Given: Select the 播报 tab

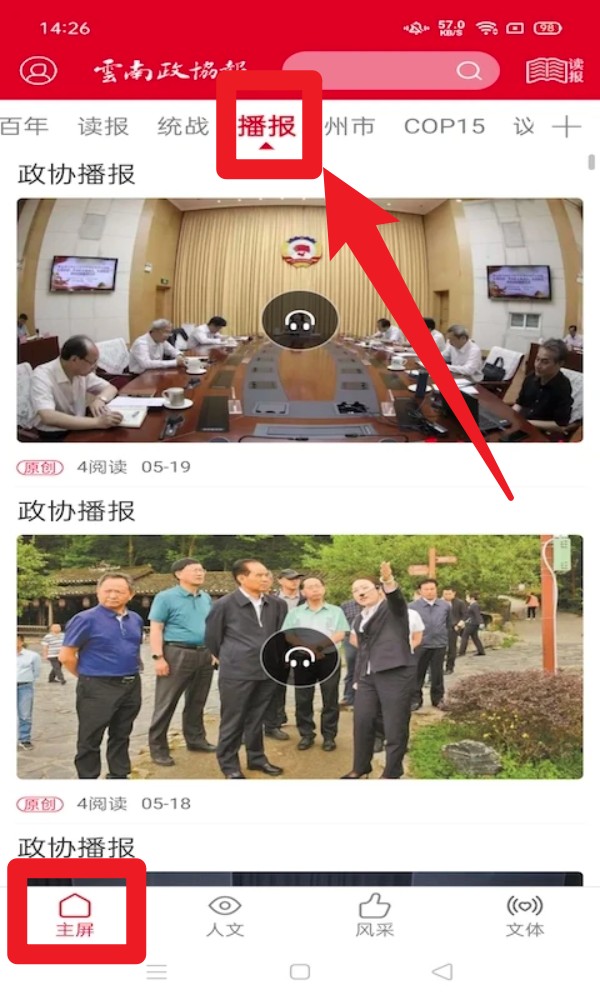Looking at the screenshot, I should [267, 127].
